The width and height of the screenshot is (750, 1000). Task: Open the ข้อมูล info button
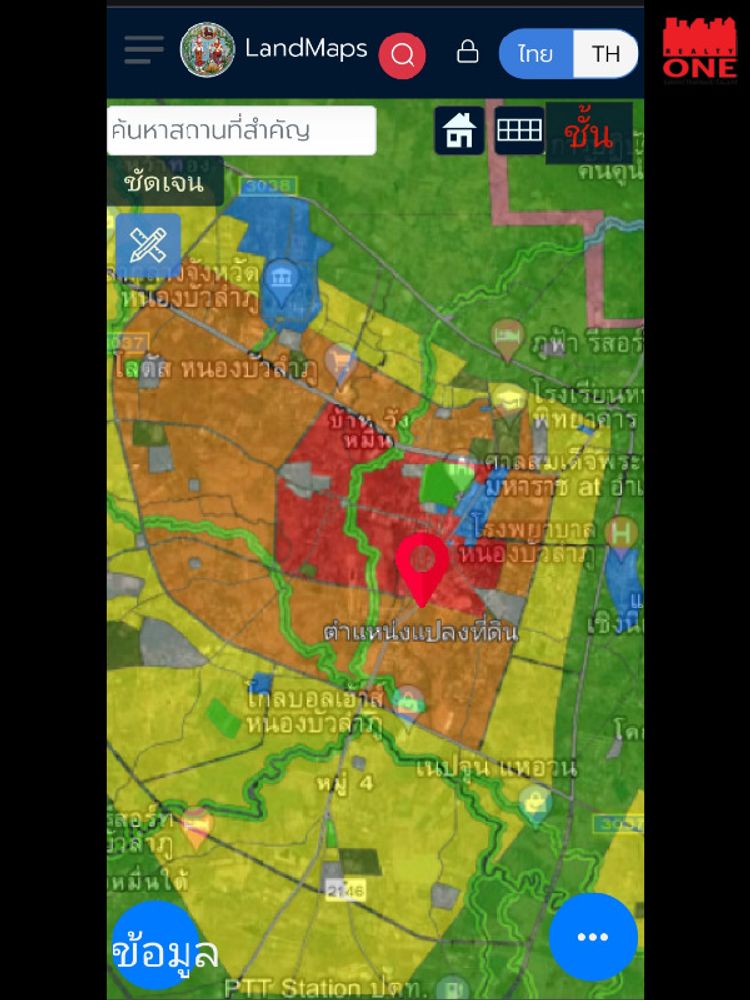[x=158, y=951]
